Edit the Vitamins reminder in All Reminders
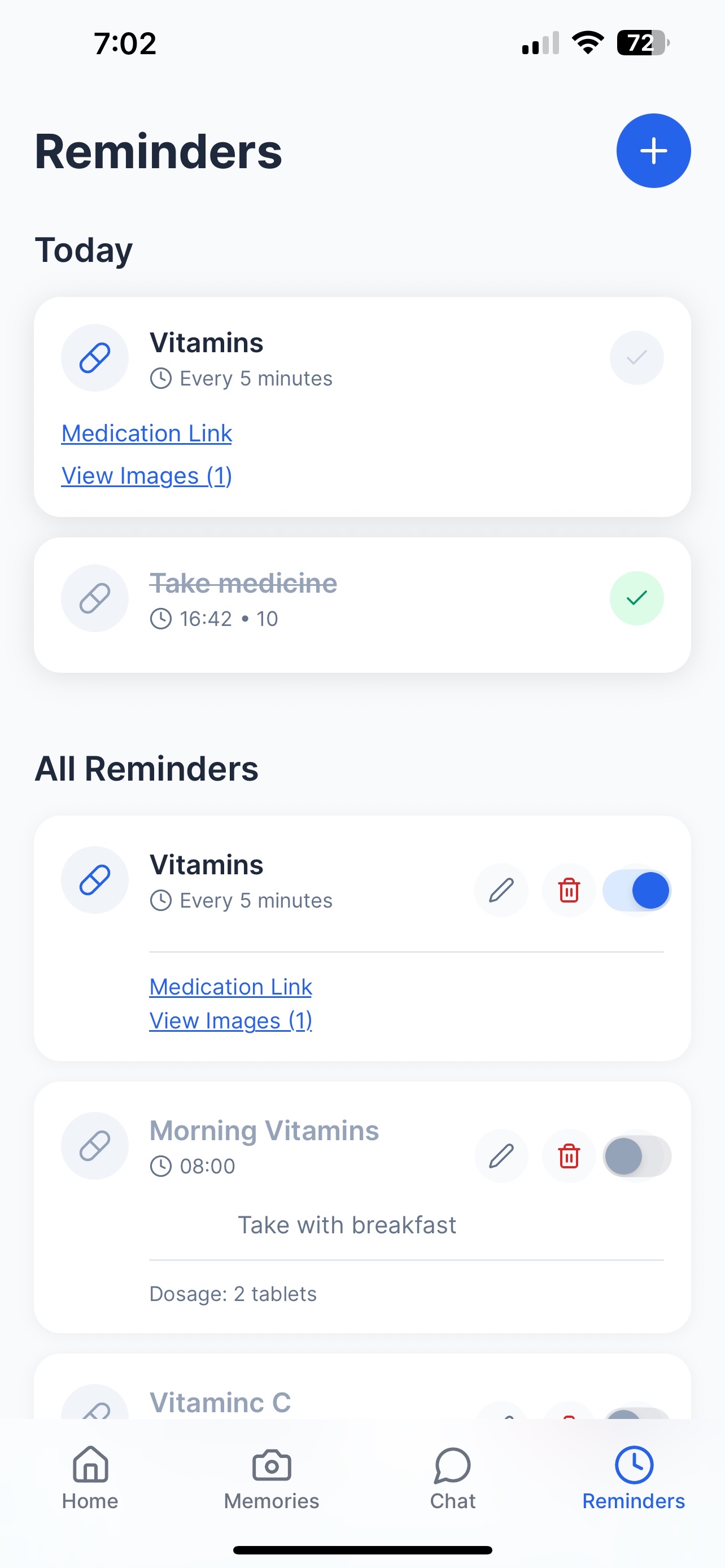The image size is (725, 1568). pyautogui.click(x=501, y=890)
